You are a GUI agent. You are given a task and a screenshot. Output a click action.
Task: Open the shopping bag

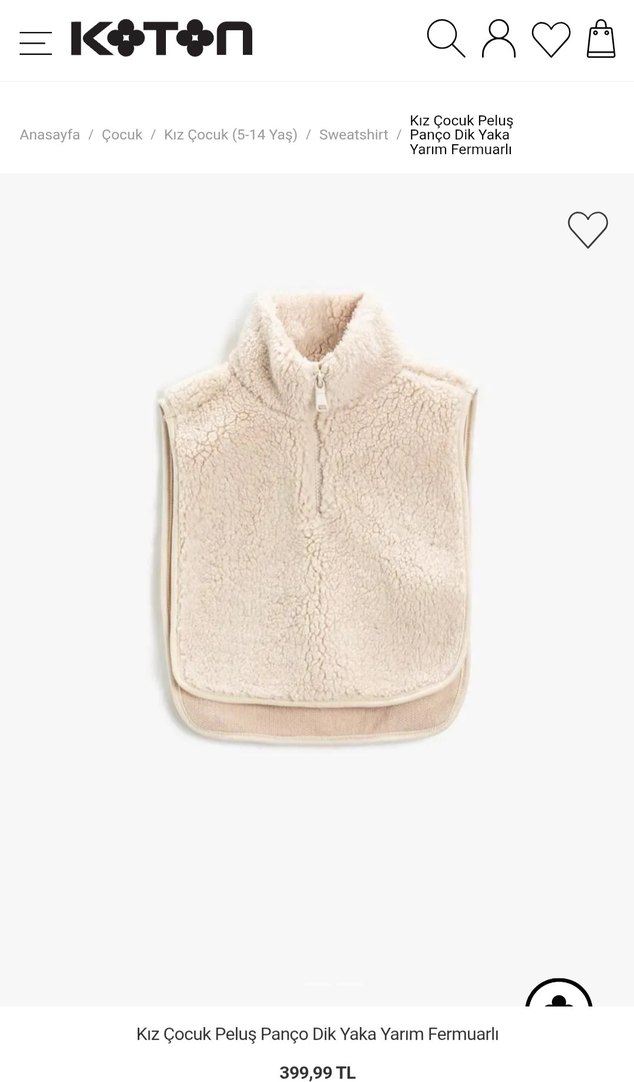(x=601, y=39)
